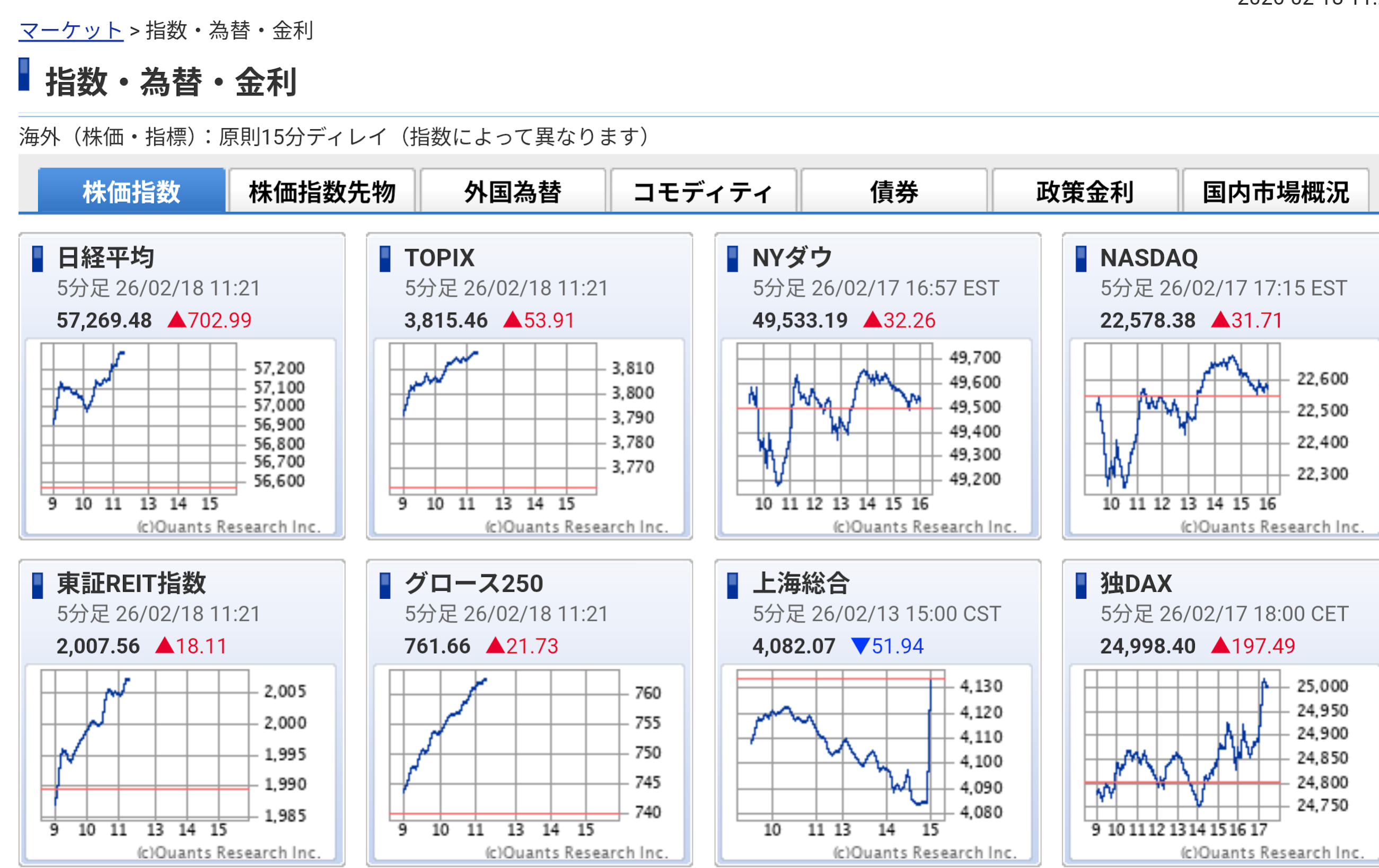1379x868 pixels.
Task: Open the 政策金利 tab
Action: [x=1085, y=192]
